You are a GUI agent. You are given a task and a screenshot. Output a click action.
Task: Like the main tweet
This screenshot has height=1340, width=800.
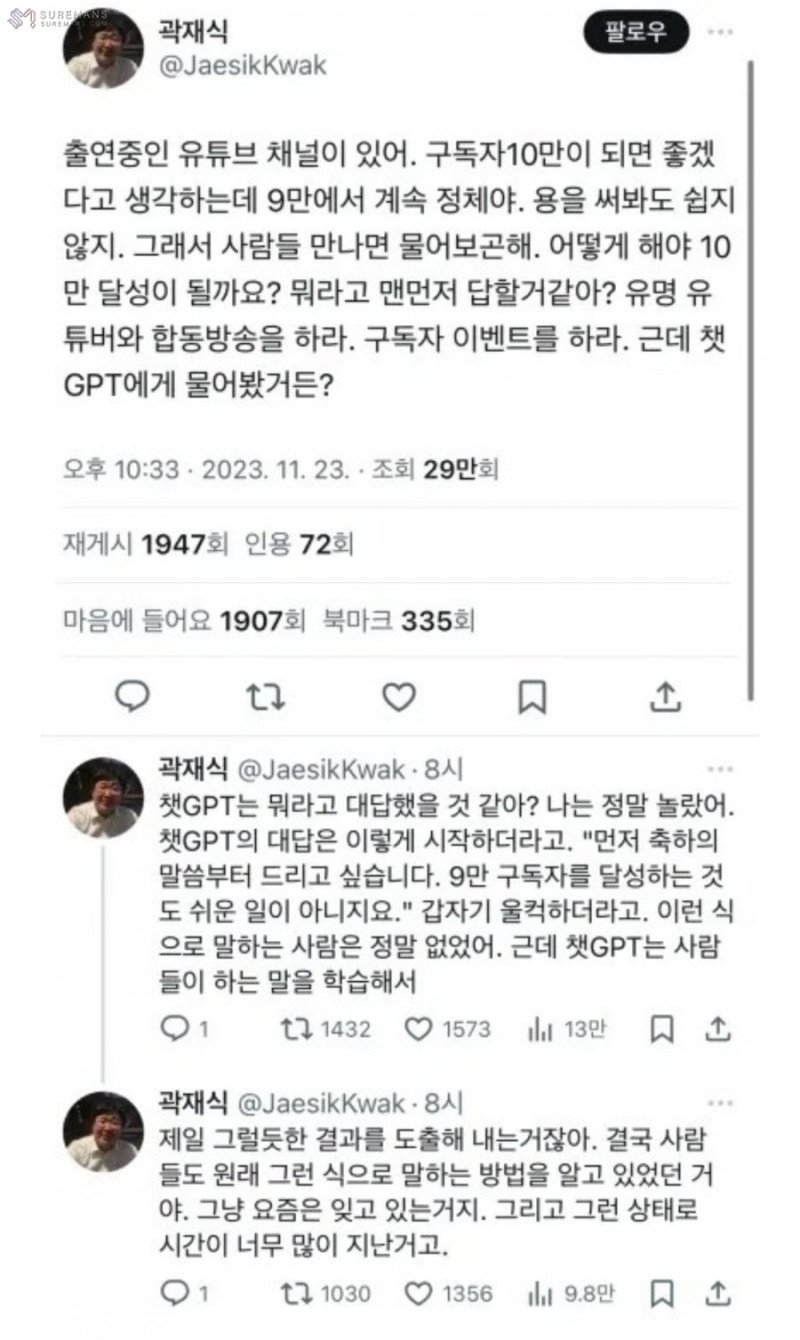399,696
